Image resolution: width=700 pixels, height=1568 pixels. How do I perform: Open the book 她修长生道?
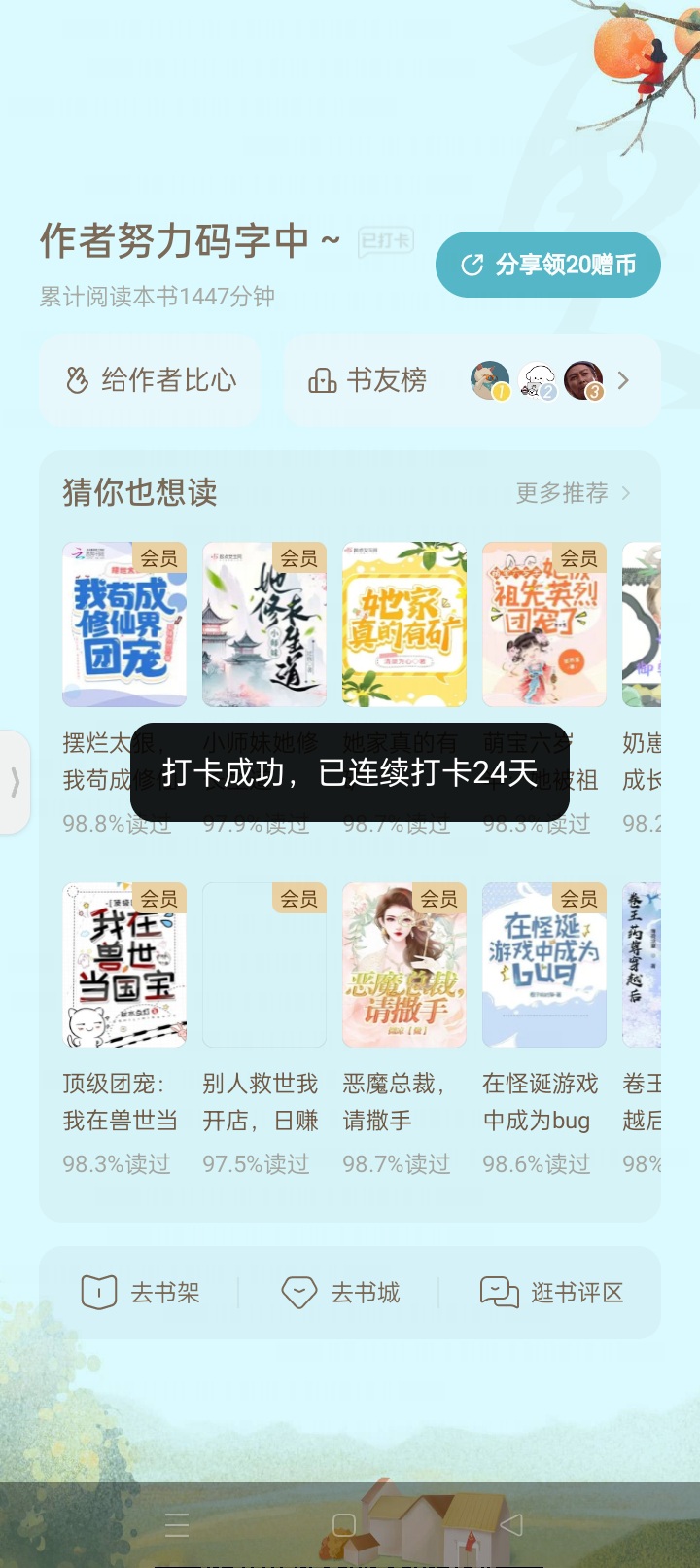click(x=264, y=624)
